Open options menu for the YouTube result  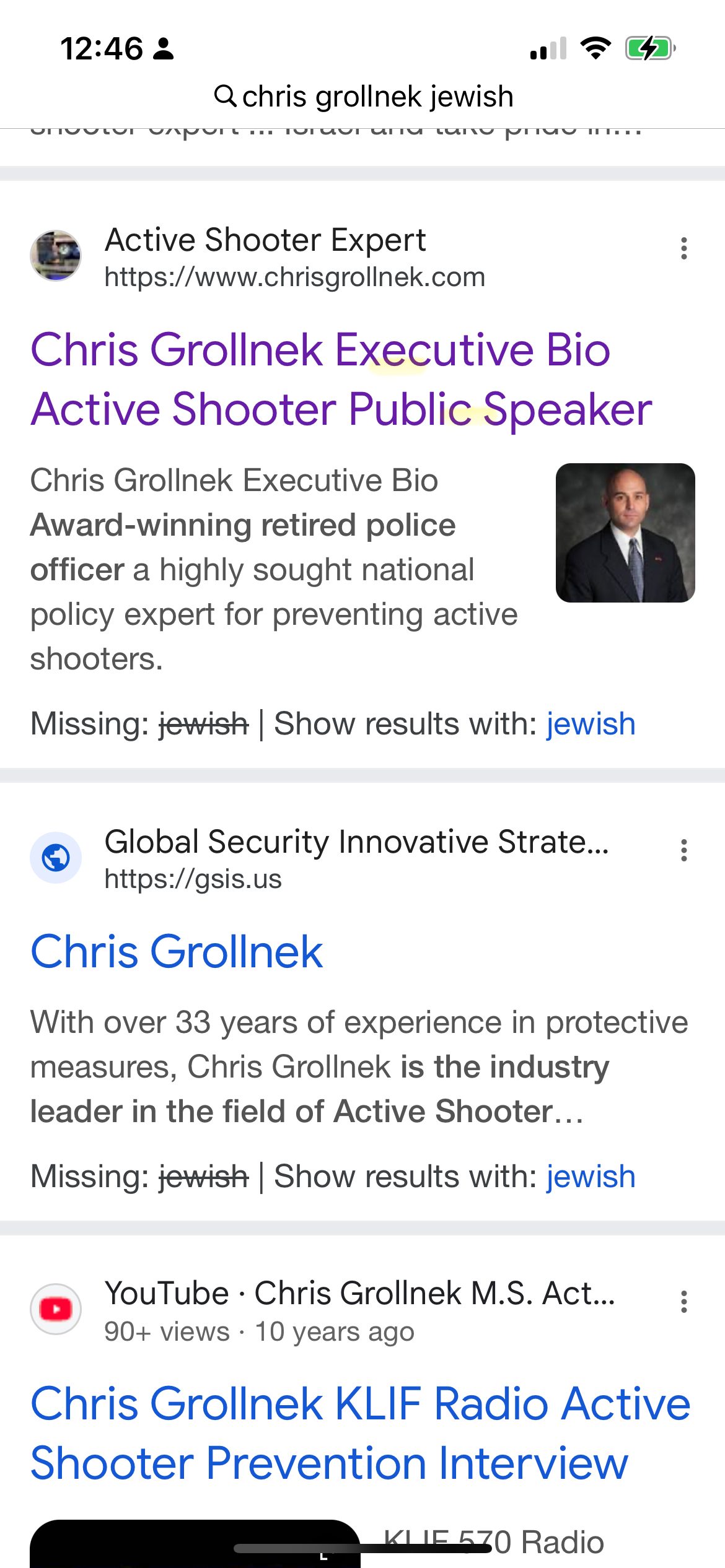point(684,1302)
